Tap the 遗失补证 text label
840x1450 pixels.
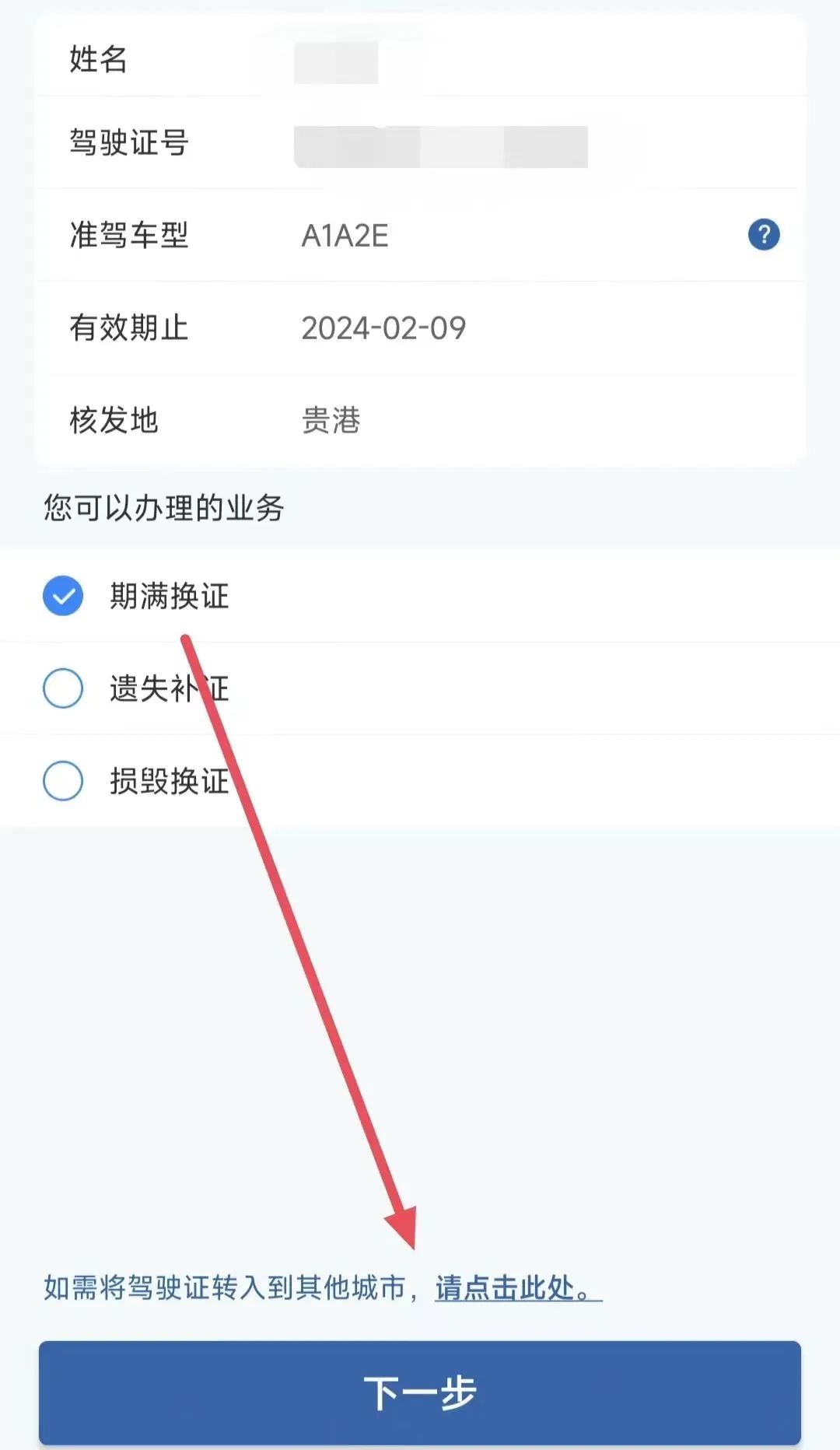pyautogui.click(x=170, y=688)
